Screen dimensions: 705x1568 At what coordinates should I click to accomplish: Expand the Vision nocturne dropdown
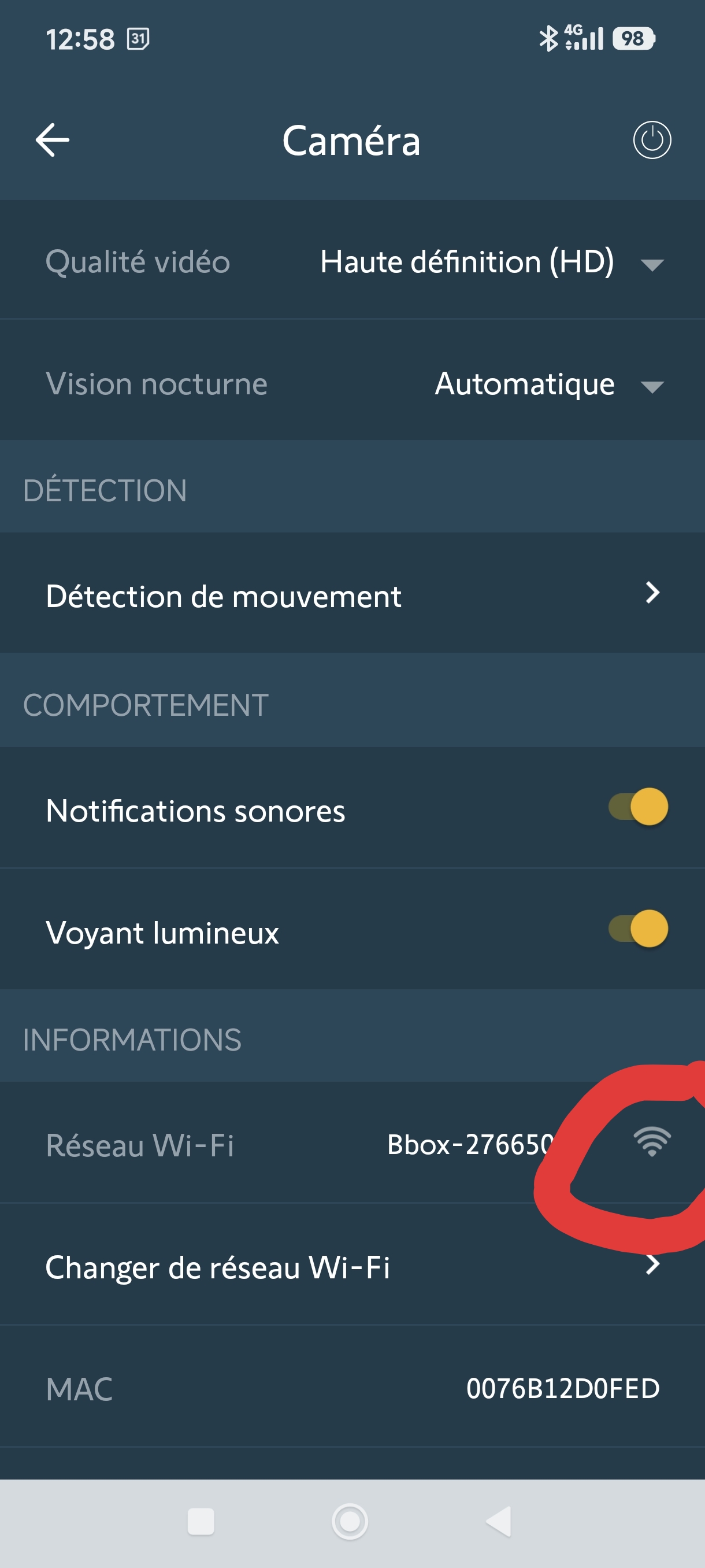coord(547,384)
